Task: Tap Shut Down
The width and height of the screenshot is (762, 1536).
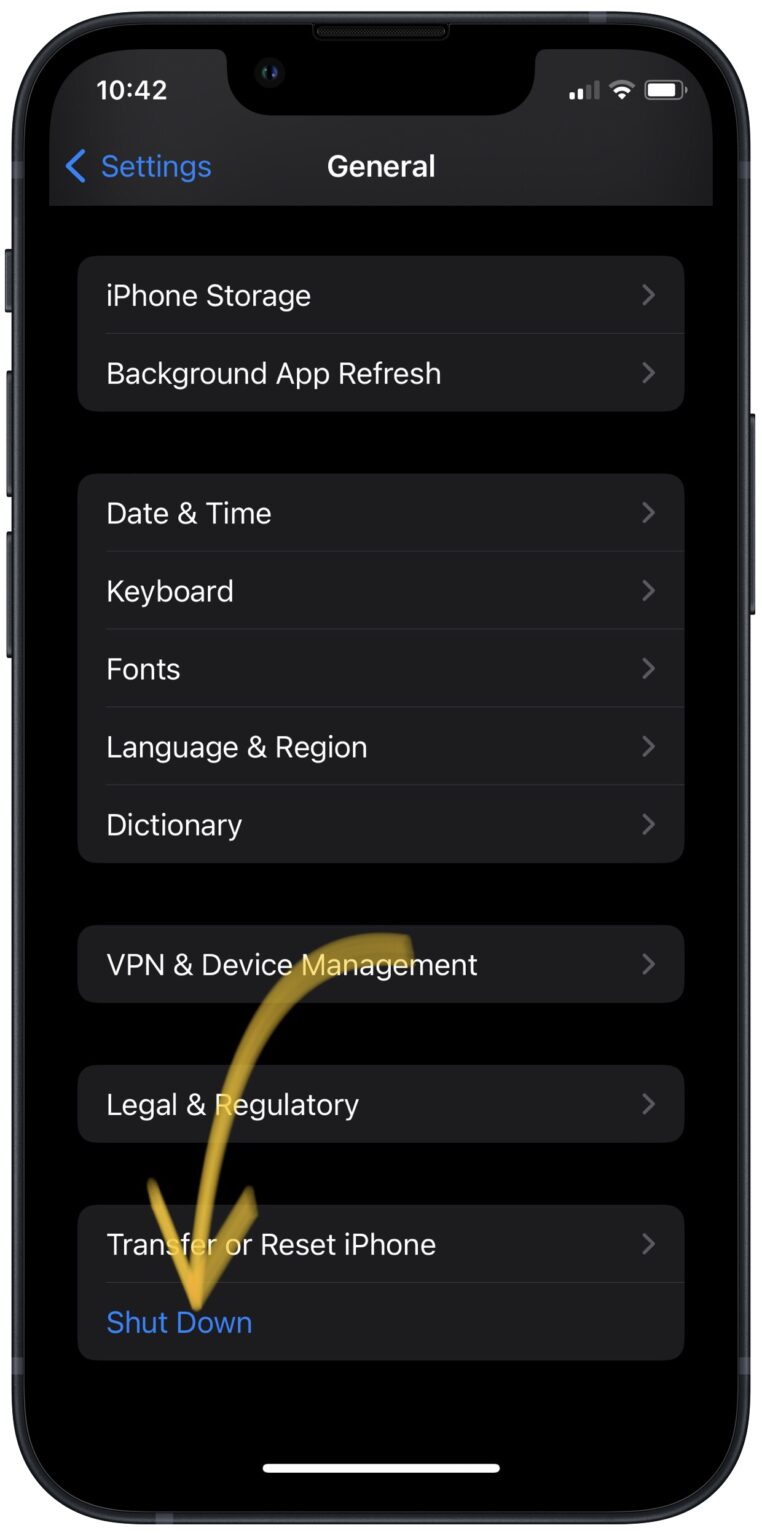Action: tap(180, 1322)
